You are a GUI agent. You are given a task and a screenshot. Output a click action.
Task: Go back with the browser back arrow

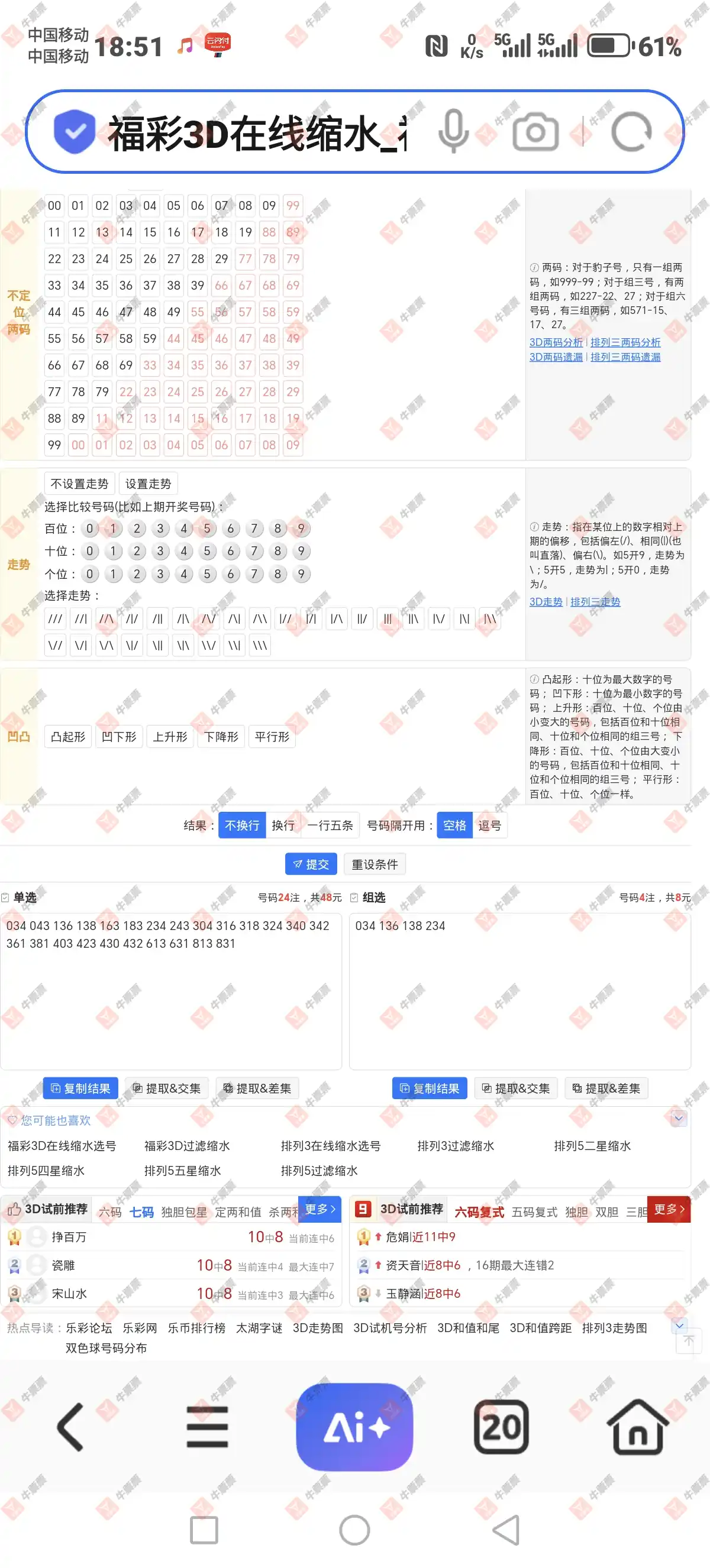[x=70, y=1427]
